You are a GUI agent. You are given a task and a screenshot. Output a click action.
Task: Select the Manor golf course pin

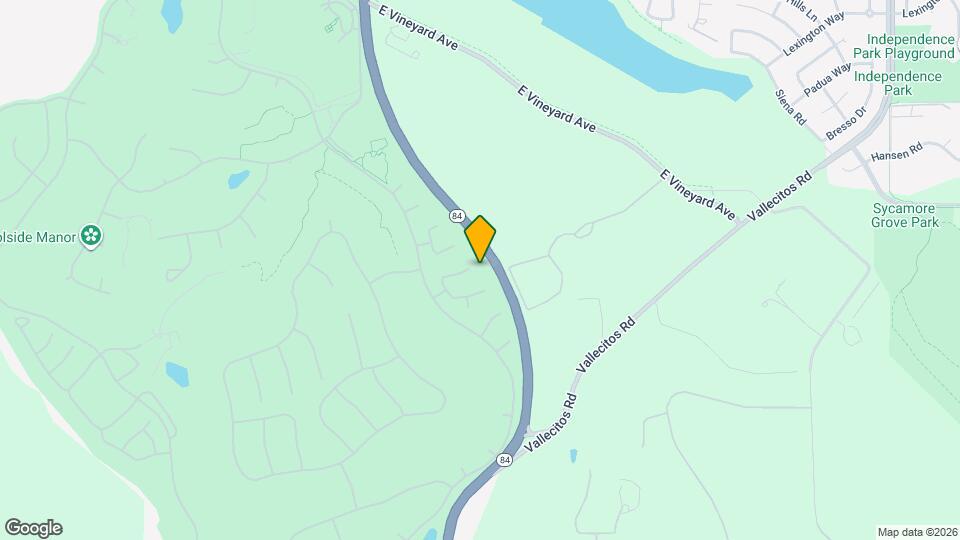92,236
